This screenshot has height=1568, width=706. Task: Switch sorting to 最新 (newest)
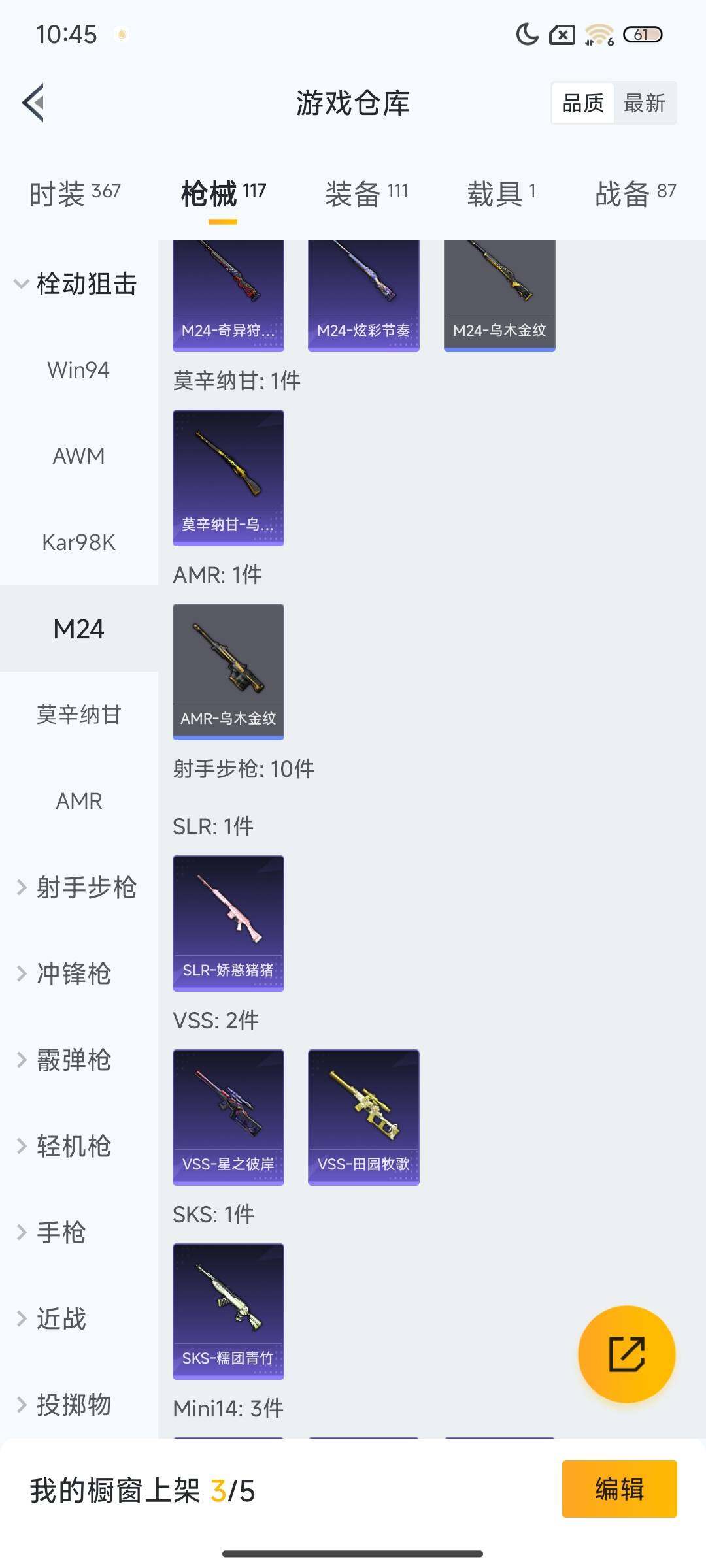(x=645, y=103)
